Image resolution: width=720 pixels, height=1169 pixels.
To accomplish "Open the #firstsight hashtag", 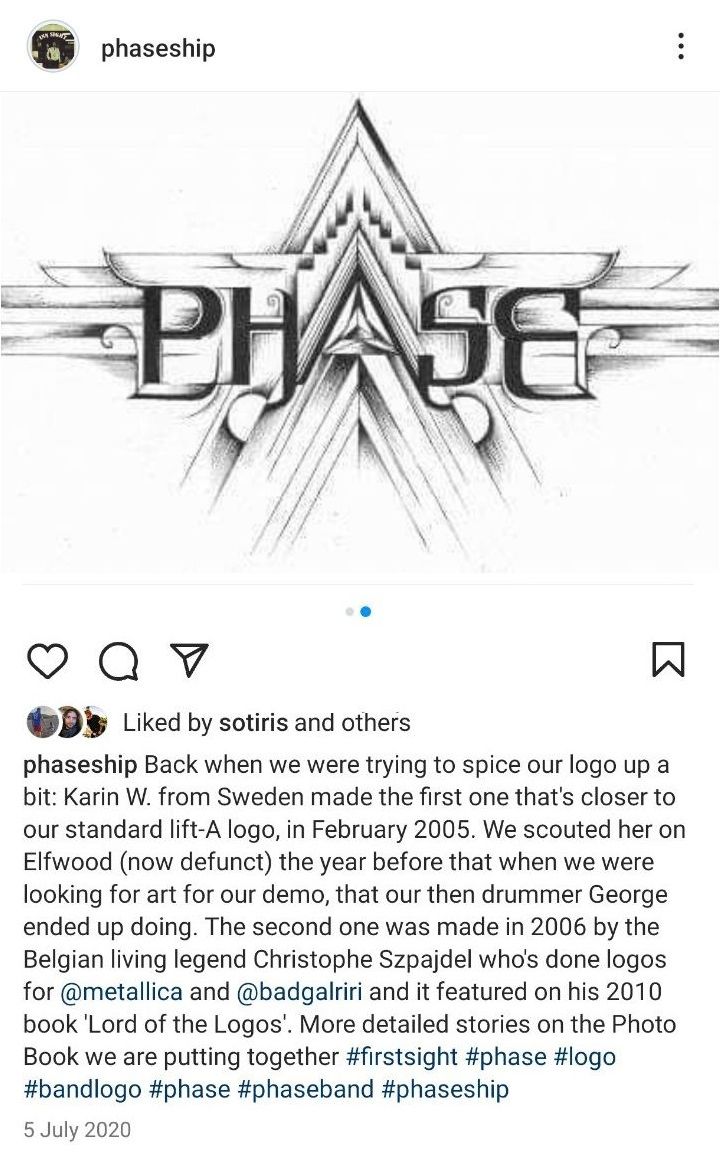I will (x=401, y=1055).
